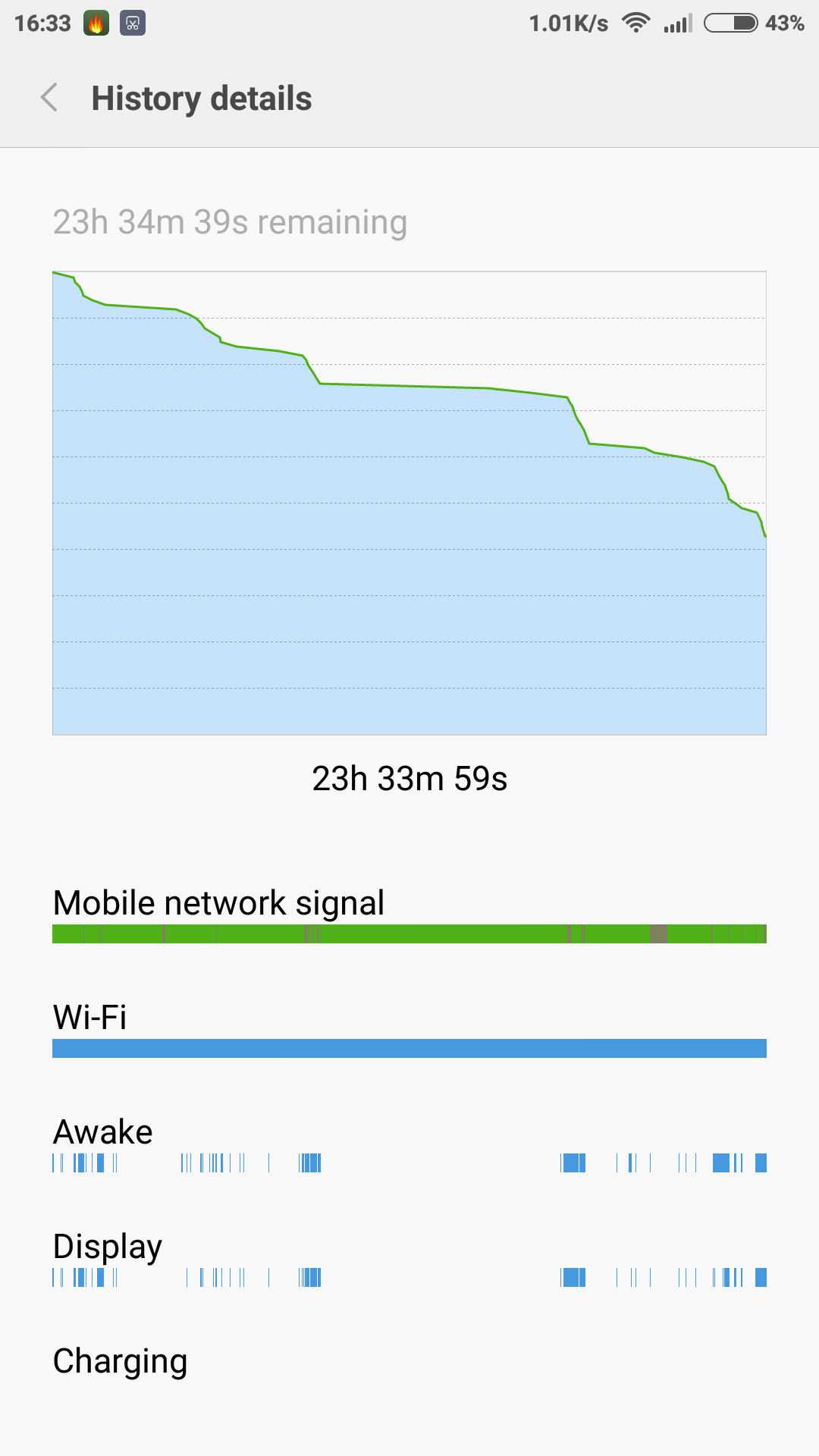Go back from History details
This screenshot has height=1456, width=819.
point(49,98)
